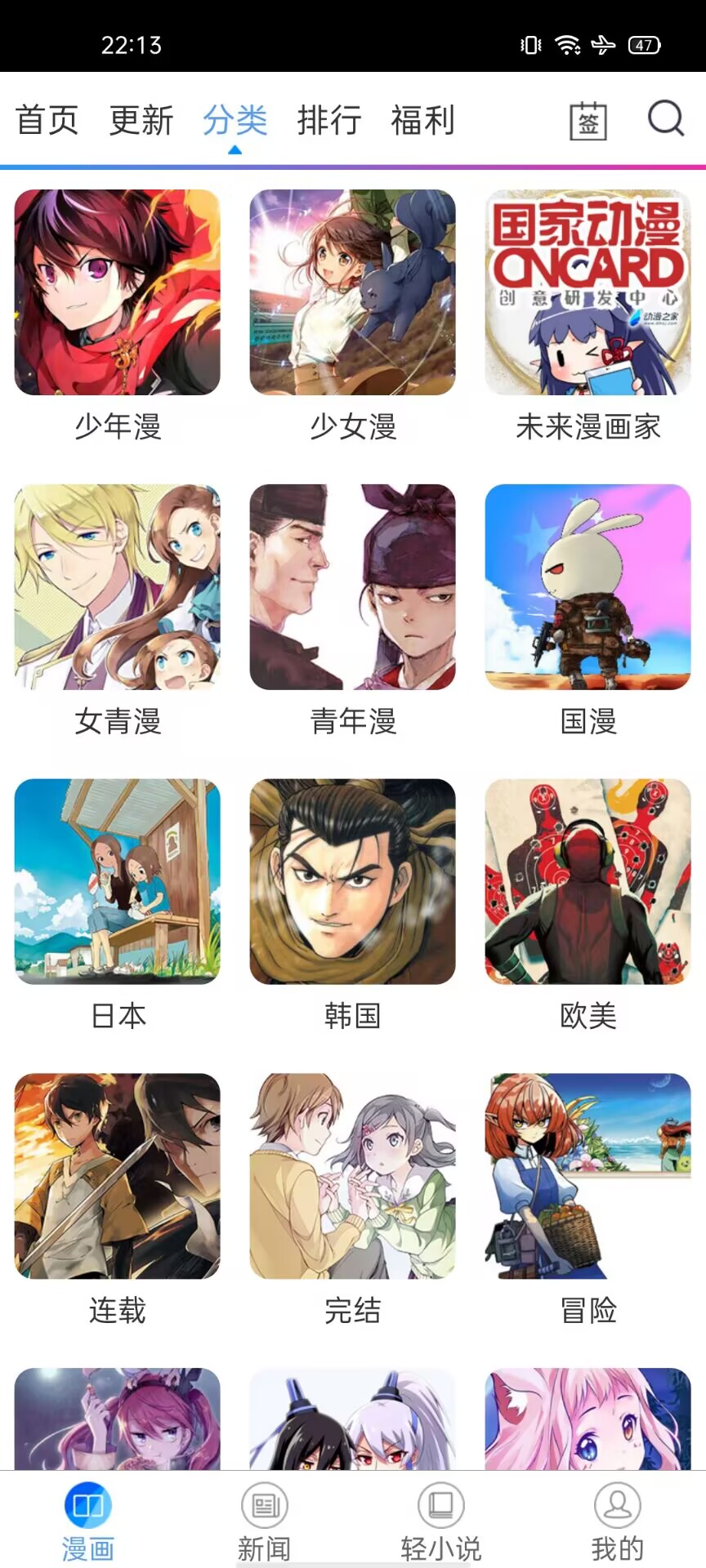Screen dimensions: 706x1568
Task: Open the 冒险 adventure category
Action: [588, 1176]
